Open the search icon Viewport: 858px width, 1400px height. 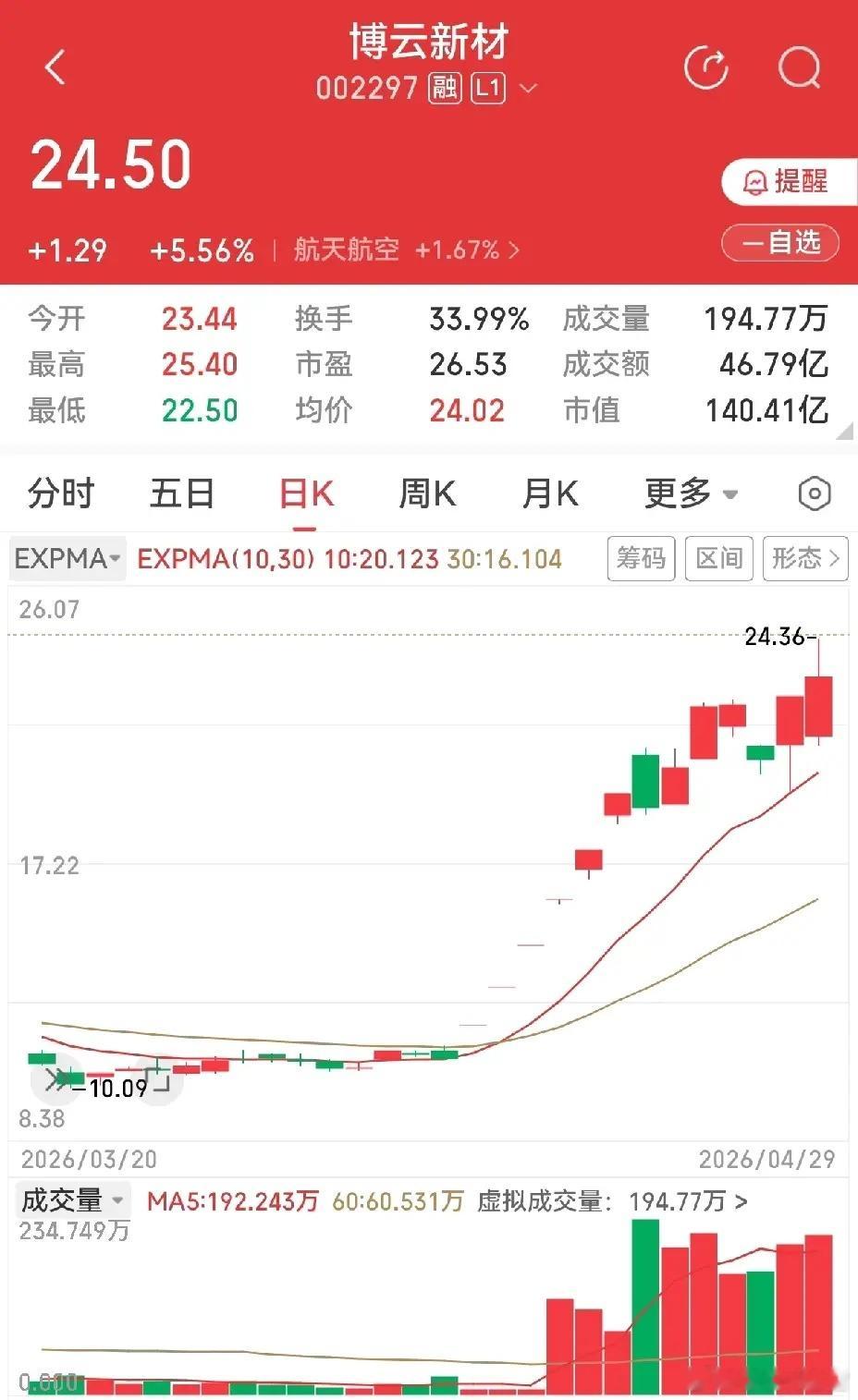800,67
